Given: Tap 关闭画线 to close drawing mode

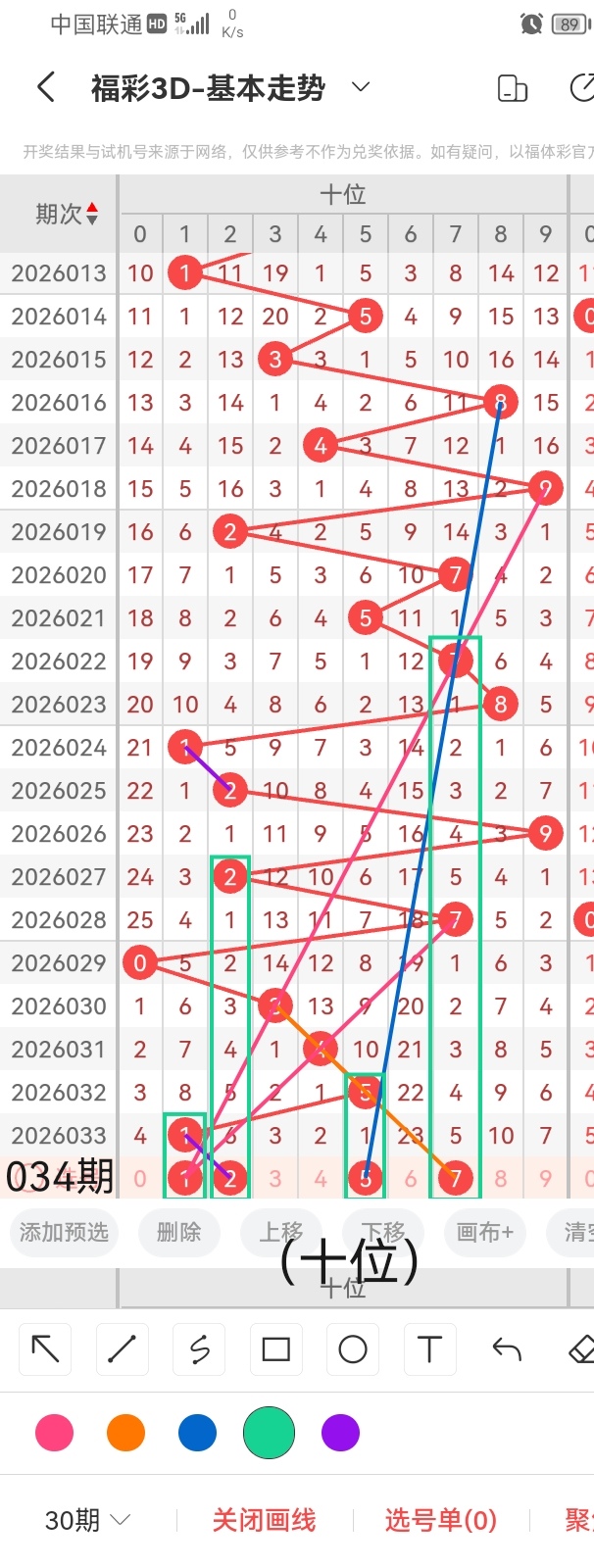Looking at the screenshot, I should pos(264,1520).
